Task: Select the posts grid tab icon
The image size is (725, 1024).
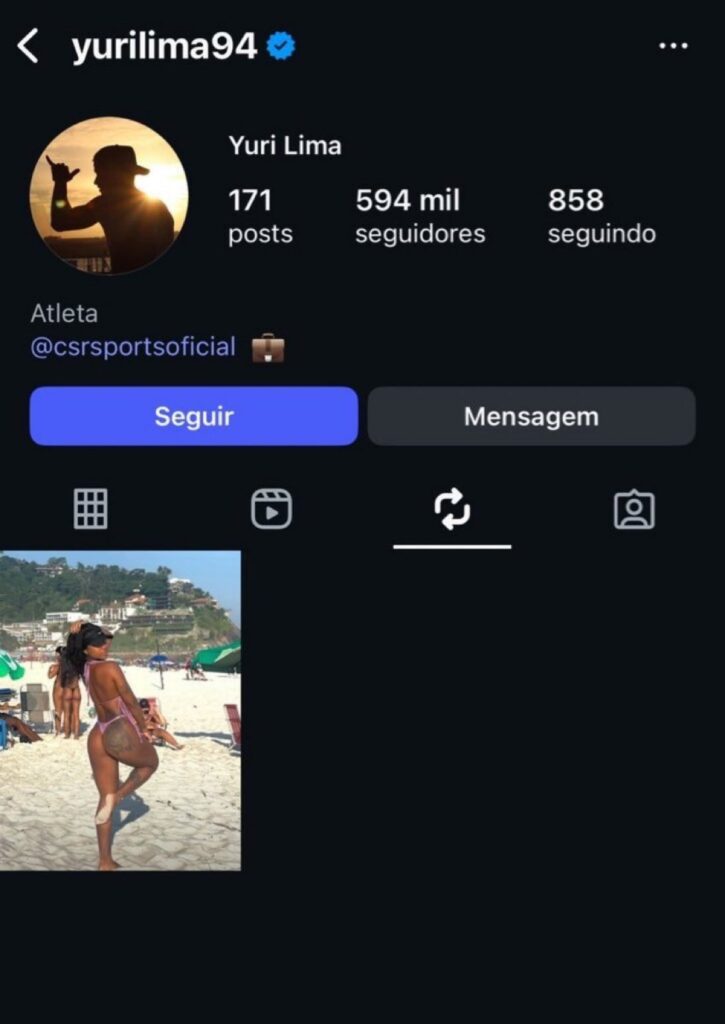Action: [x=91, y=508]
